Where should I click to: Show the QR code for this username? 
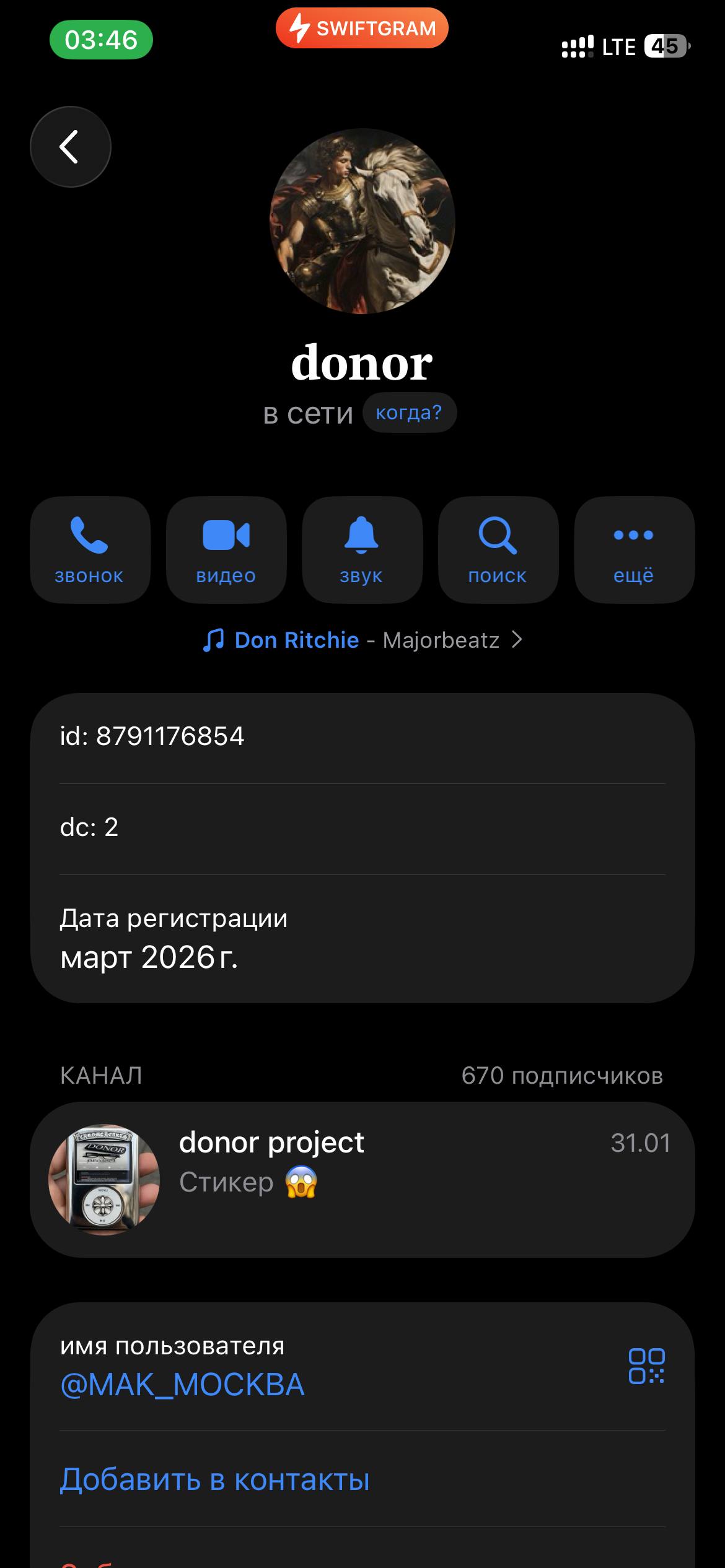(x=646, y=1365)
